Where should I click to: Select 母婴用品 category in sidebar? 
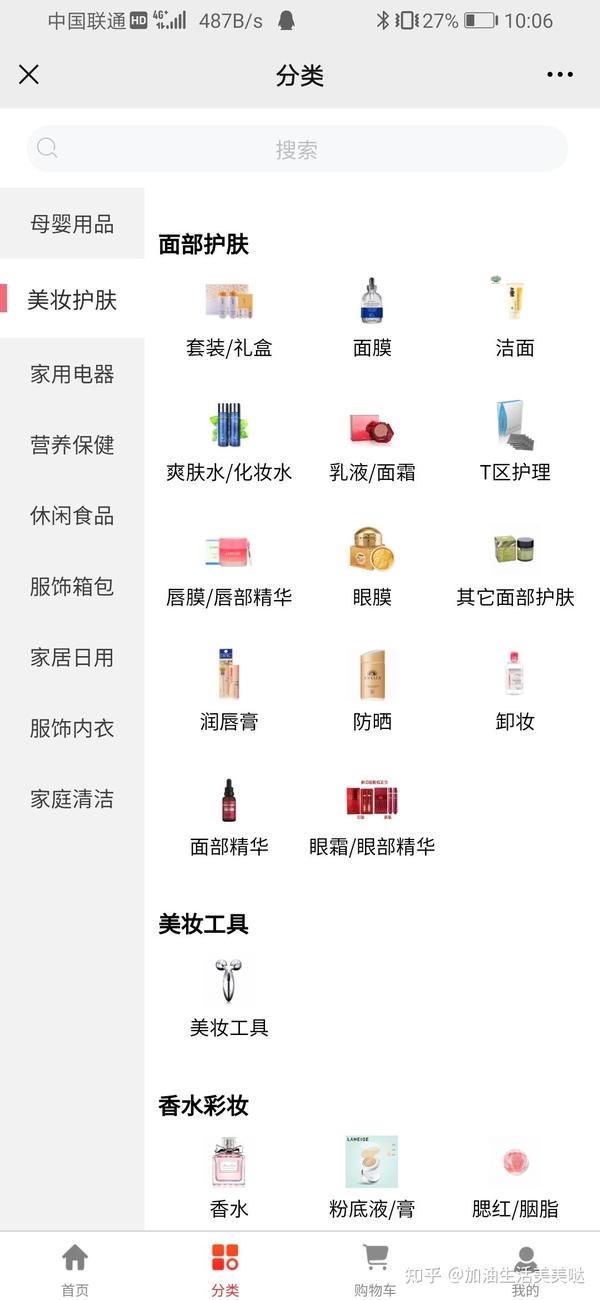[x=72, y=224]
